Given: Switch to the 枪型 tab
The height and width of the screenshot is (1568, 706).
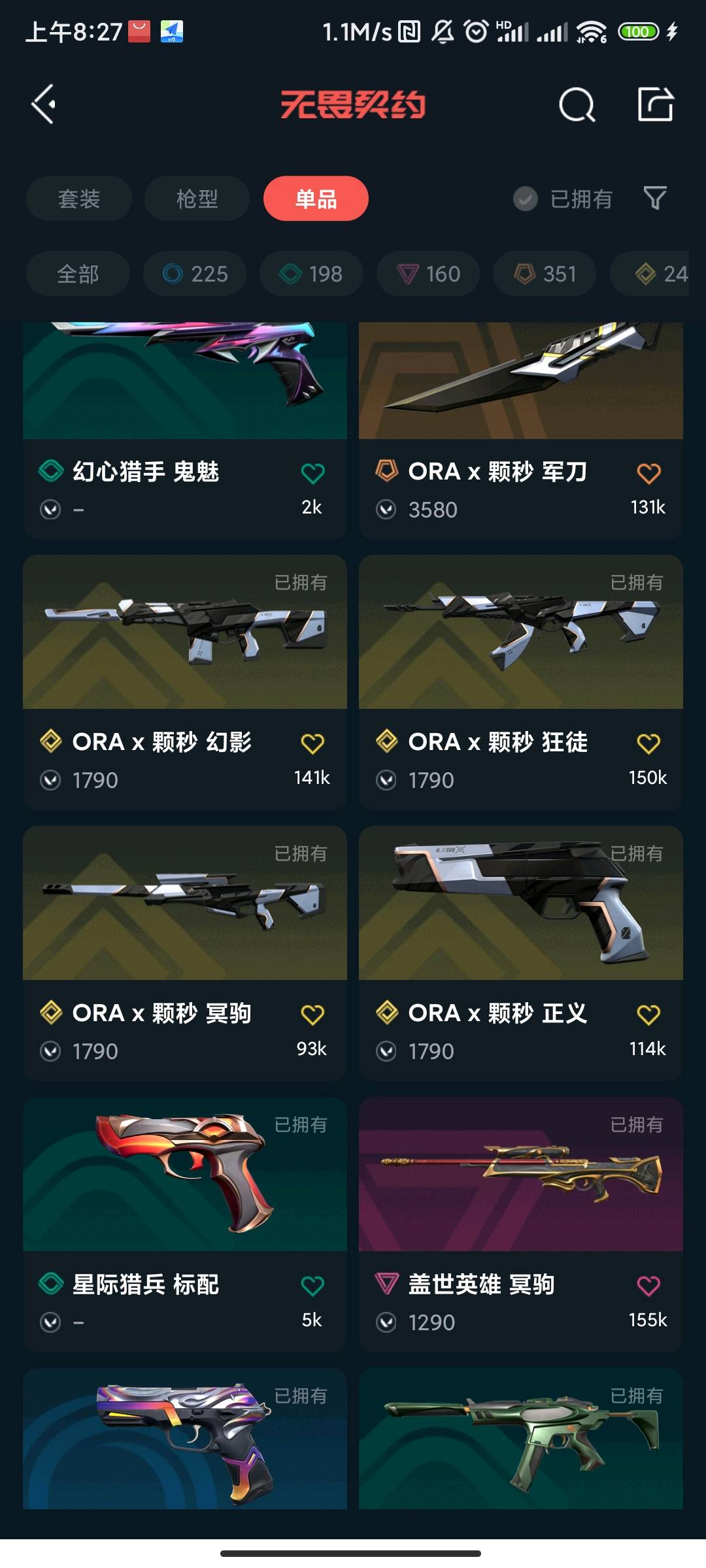Looking at the screenshot, I should point(197,199).
